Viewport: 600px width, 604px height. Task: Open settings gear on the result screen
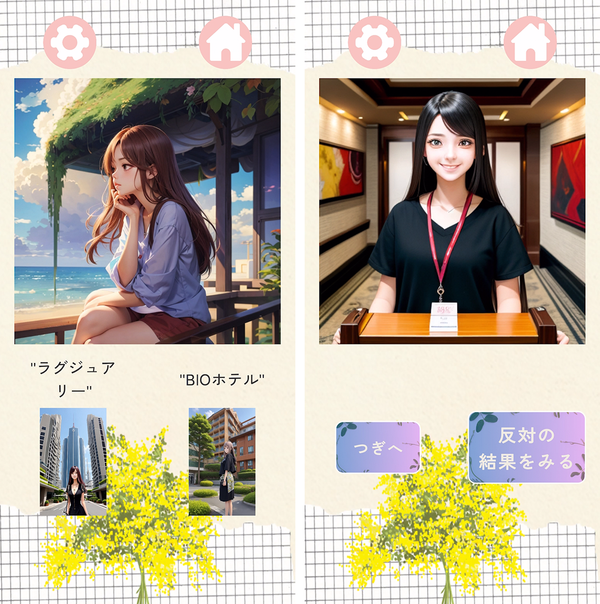[x=374, y=42]
